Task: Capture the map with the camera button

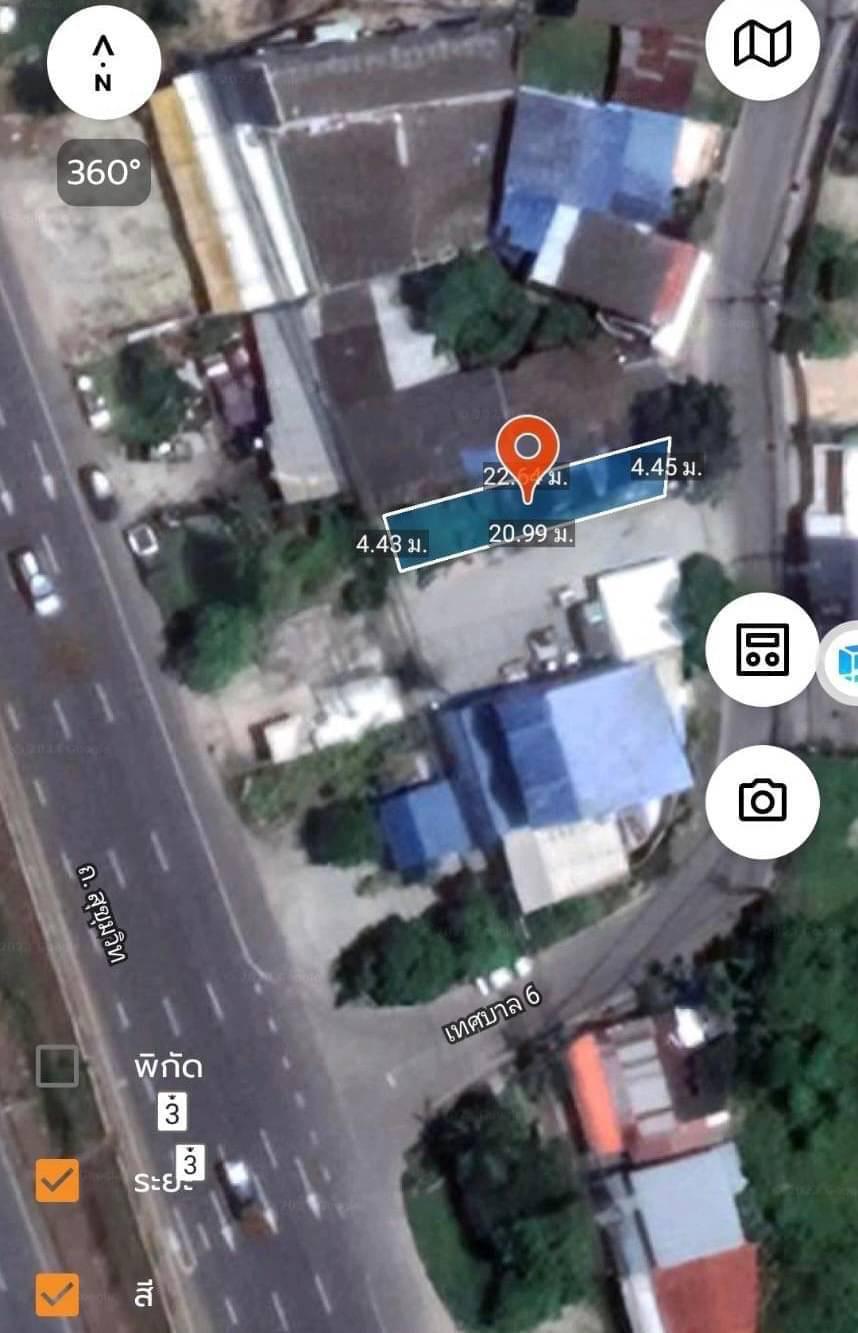Action: point(762,801)
